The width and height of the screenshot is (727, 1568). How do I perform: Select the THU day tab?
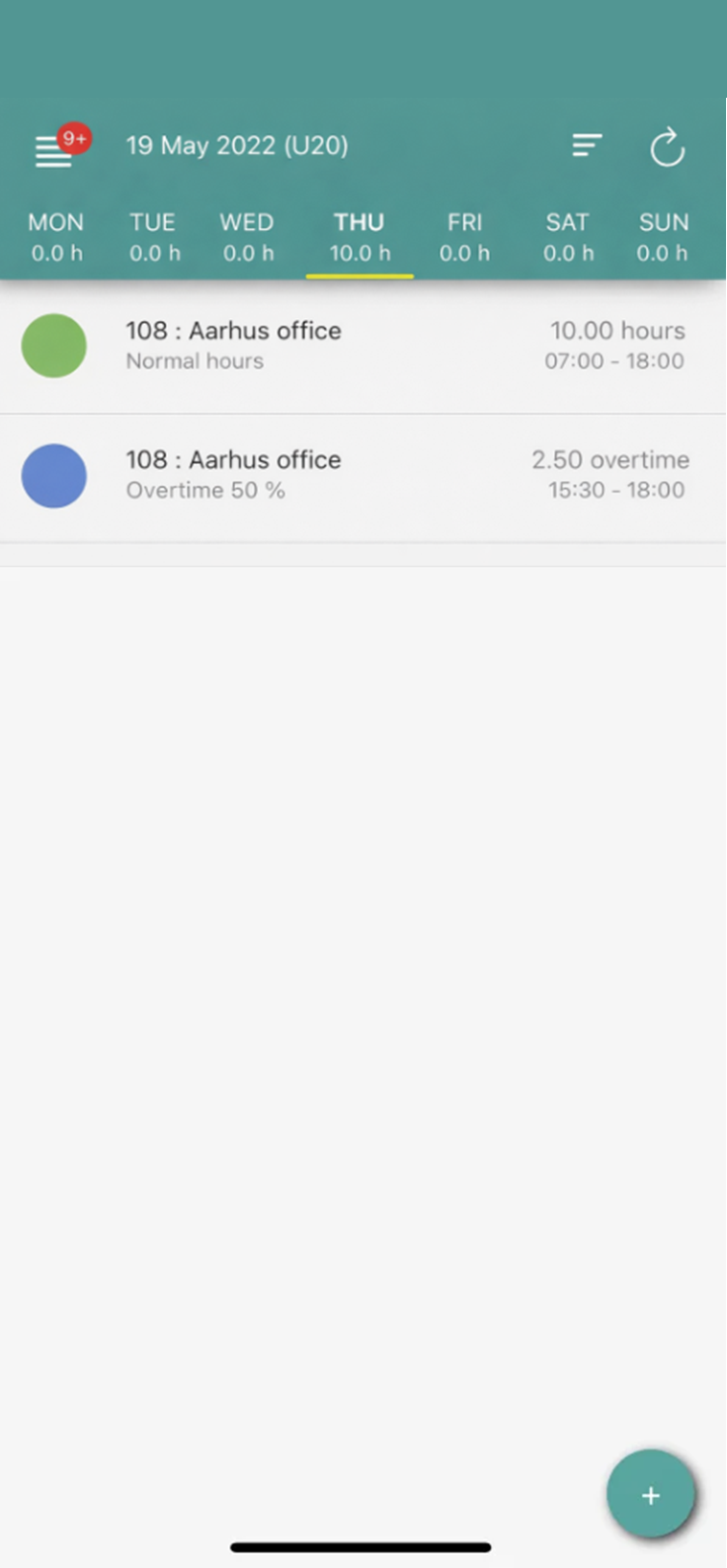coord(360,237)
